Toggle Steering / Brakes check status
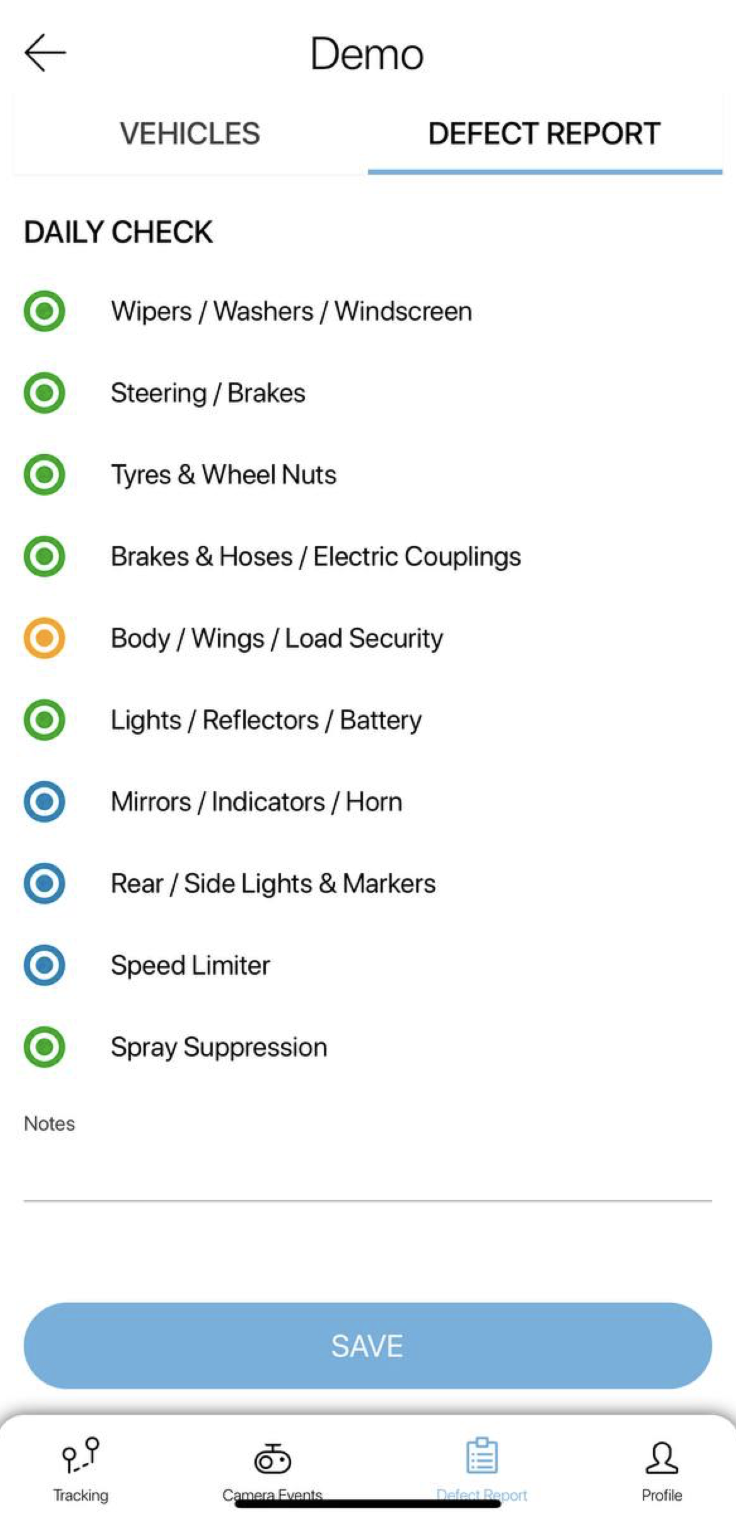The width and height of the screenshot is (736, 1518). pos(44,393)
